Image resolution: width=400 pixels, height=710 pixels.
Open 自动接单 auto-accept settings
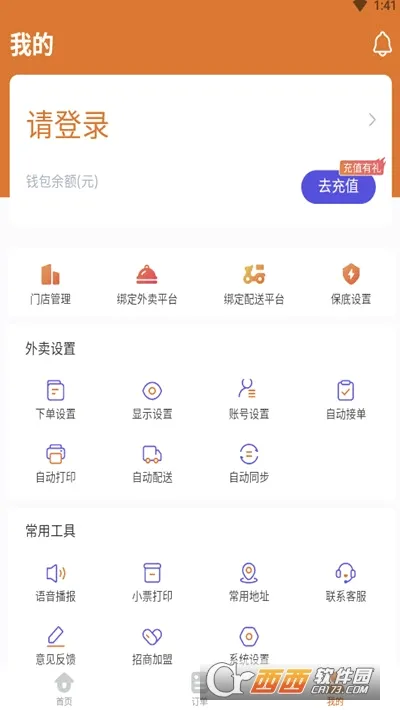(x=346, y=400)
